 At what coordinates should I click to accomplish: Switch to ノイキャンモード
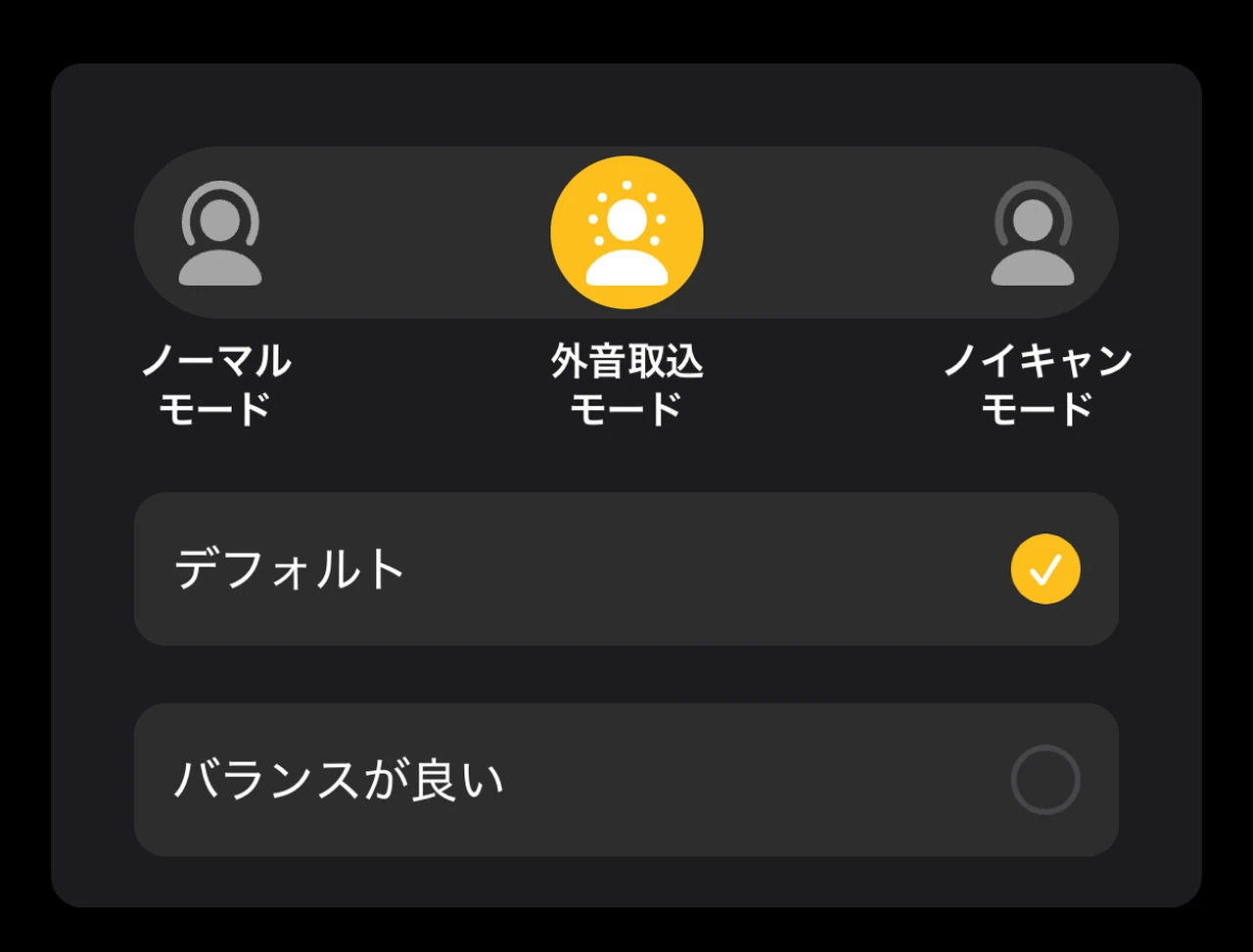pos(1033,234)
